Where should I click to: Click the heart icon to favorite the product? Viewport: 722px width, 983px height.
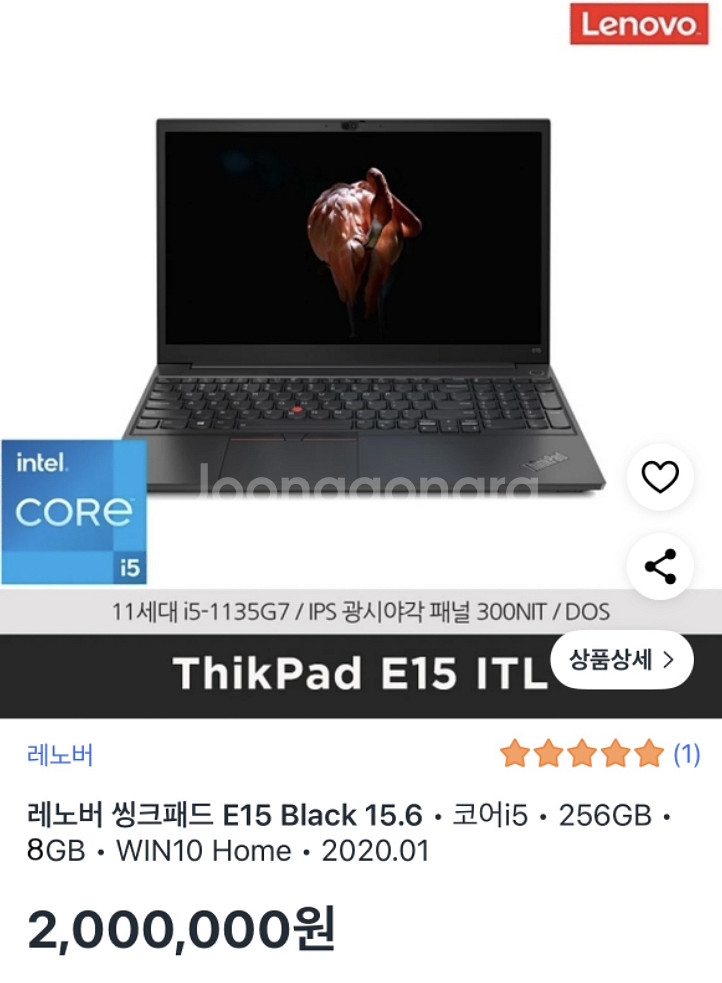click(x=658, y=479)
